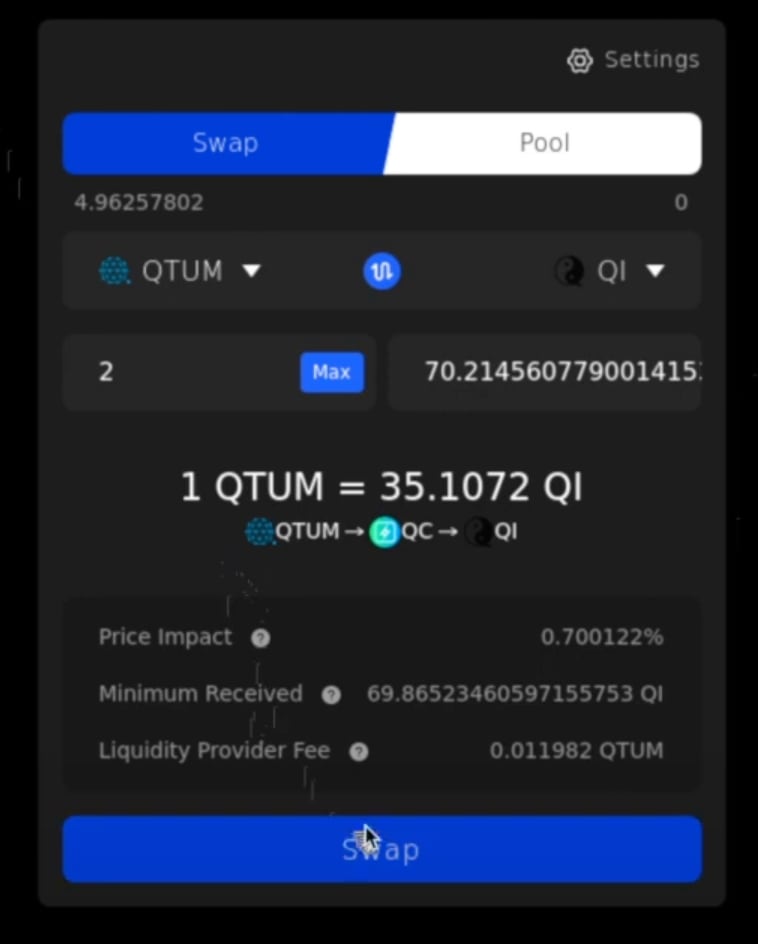The height and width of the screenshot is (944, 758).
Task: Open the QTUM token dropdown
Action: (x=181, y=271)
